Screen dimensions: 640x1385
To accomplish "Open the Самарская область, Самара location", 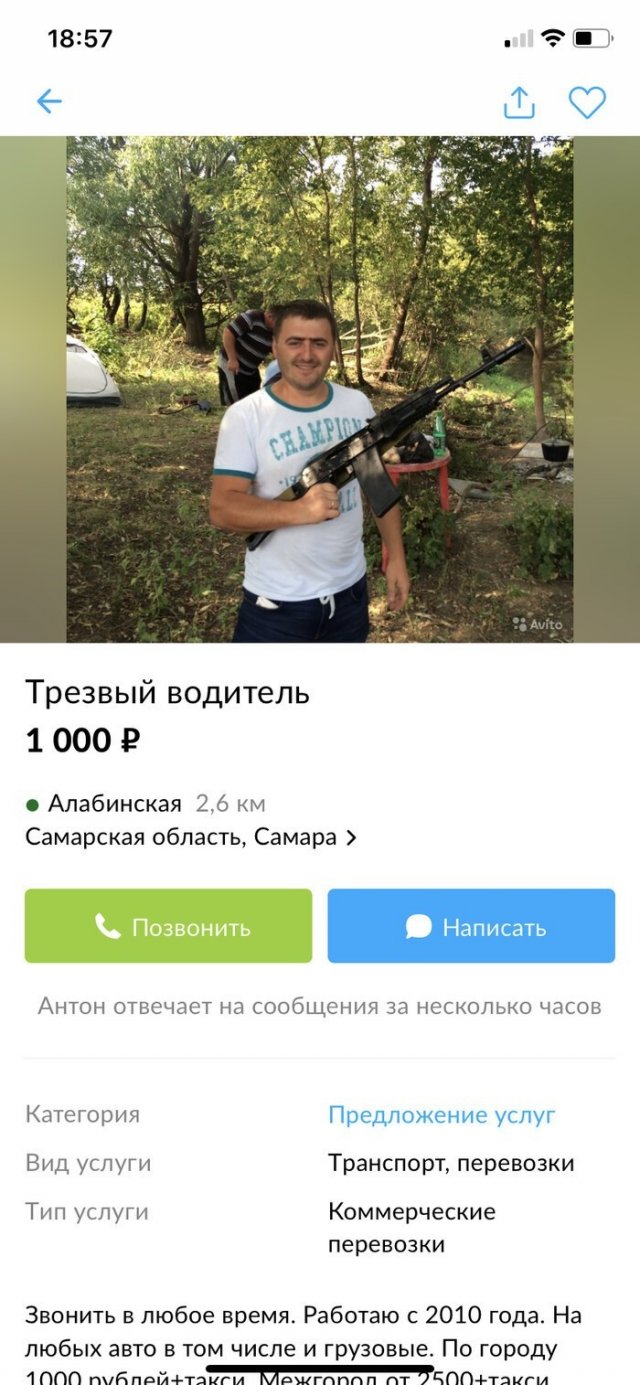I will click(x=190, y=837).
